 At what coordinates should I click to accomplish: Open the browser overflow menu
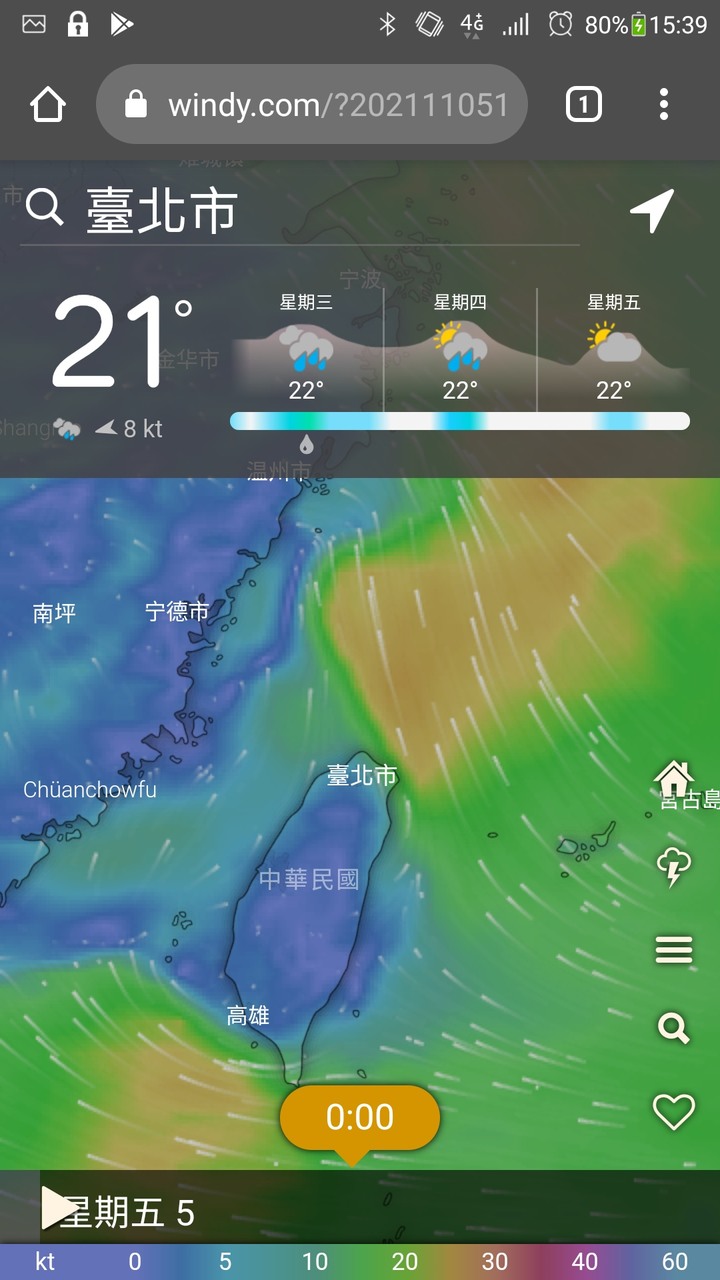tap(664, 105)
